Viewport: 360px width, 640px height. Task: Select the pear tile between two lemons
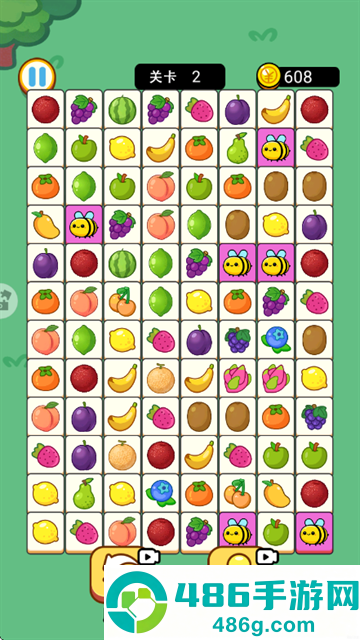click(x=84, y=493)
